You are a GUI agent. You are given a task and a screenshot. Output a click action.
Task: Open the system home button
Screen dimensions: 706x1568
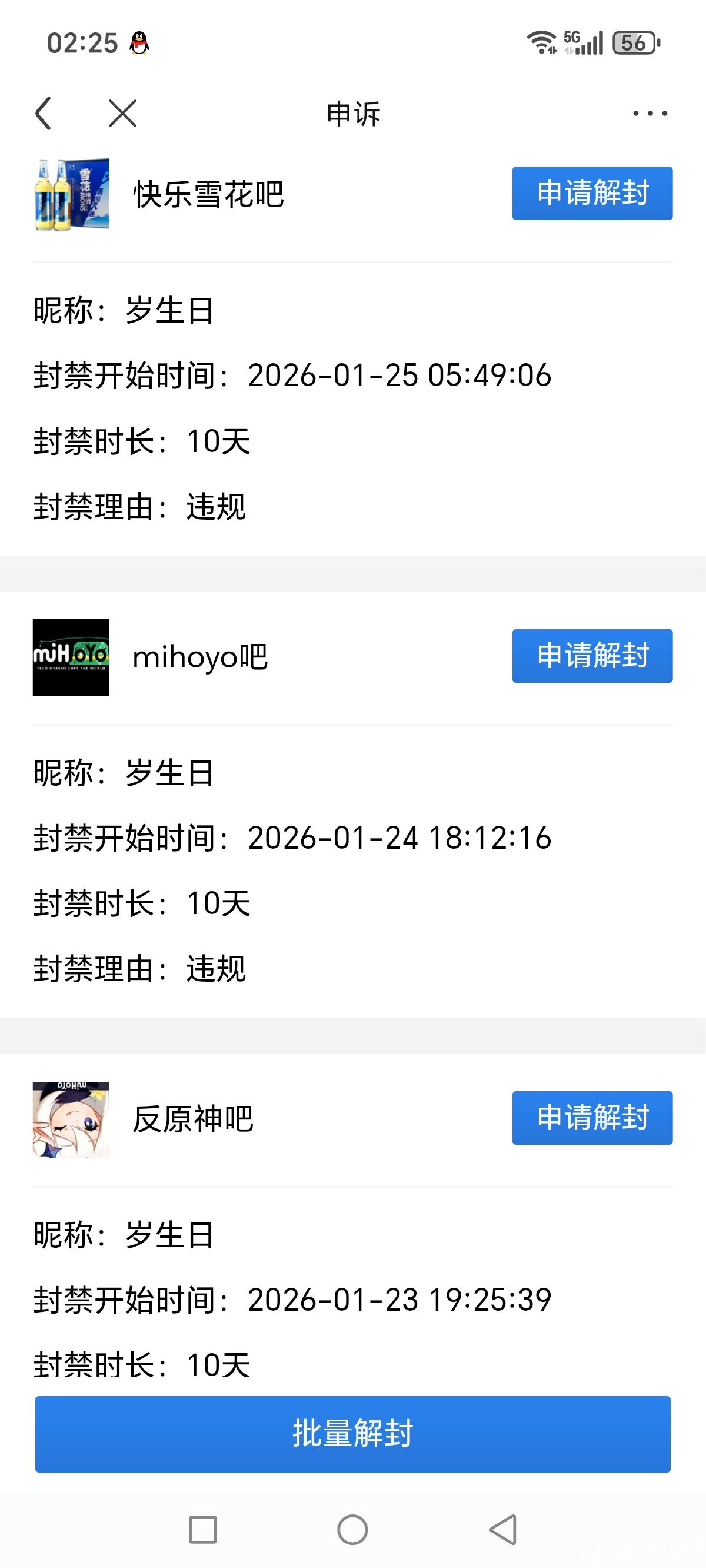tap(352, 1530)
